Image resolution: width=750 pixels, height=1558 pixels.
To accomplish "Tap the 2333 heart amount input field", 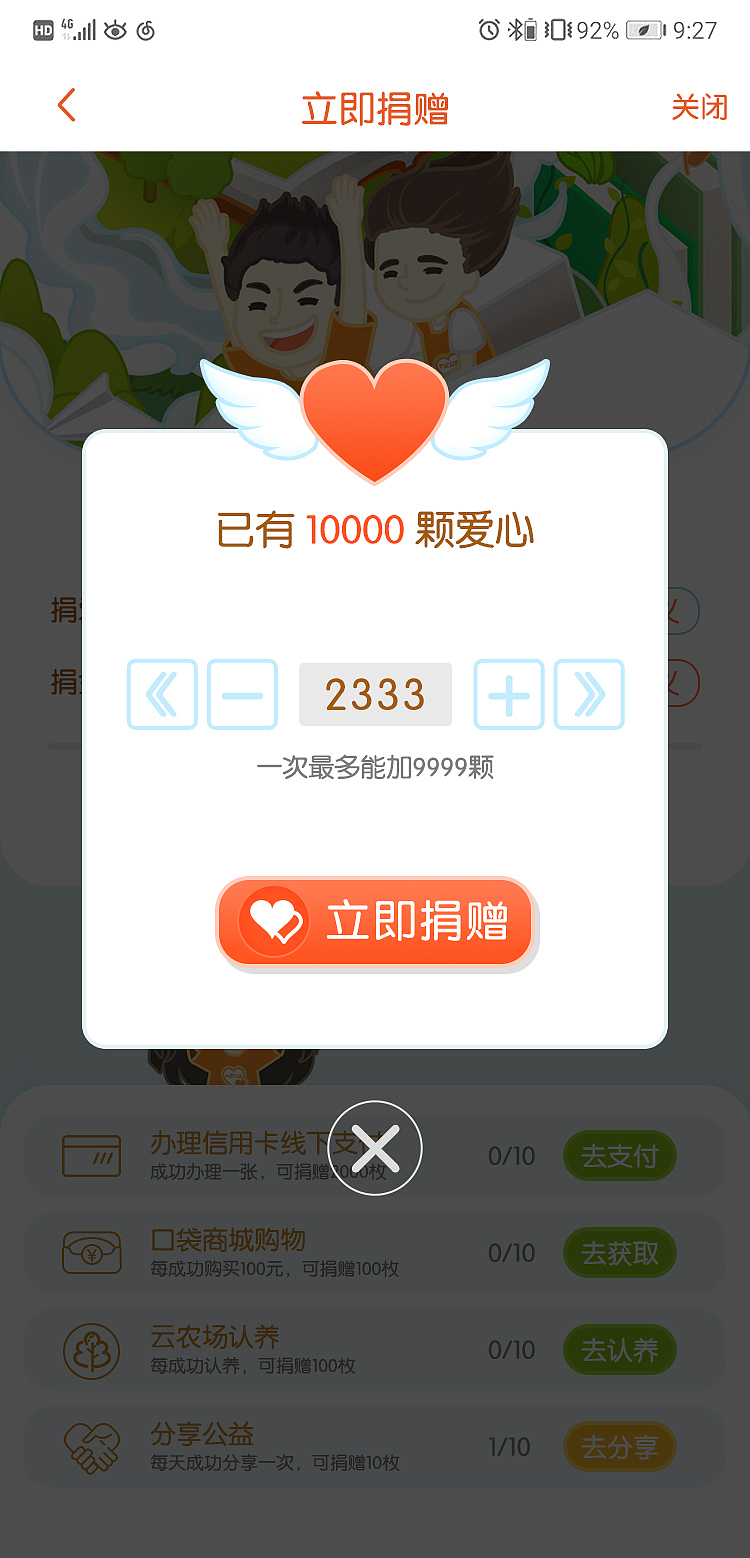I will coord(375,694).
